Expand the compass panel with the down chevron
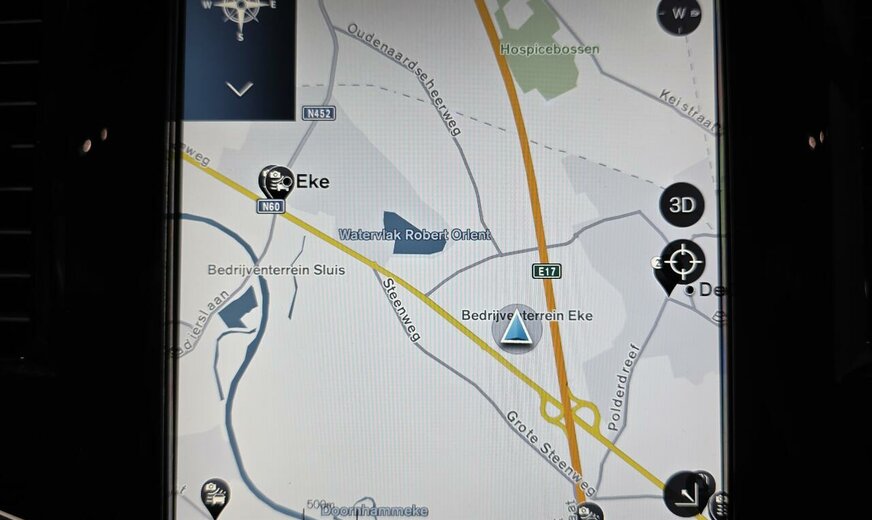 pos(239,90)
